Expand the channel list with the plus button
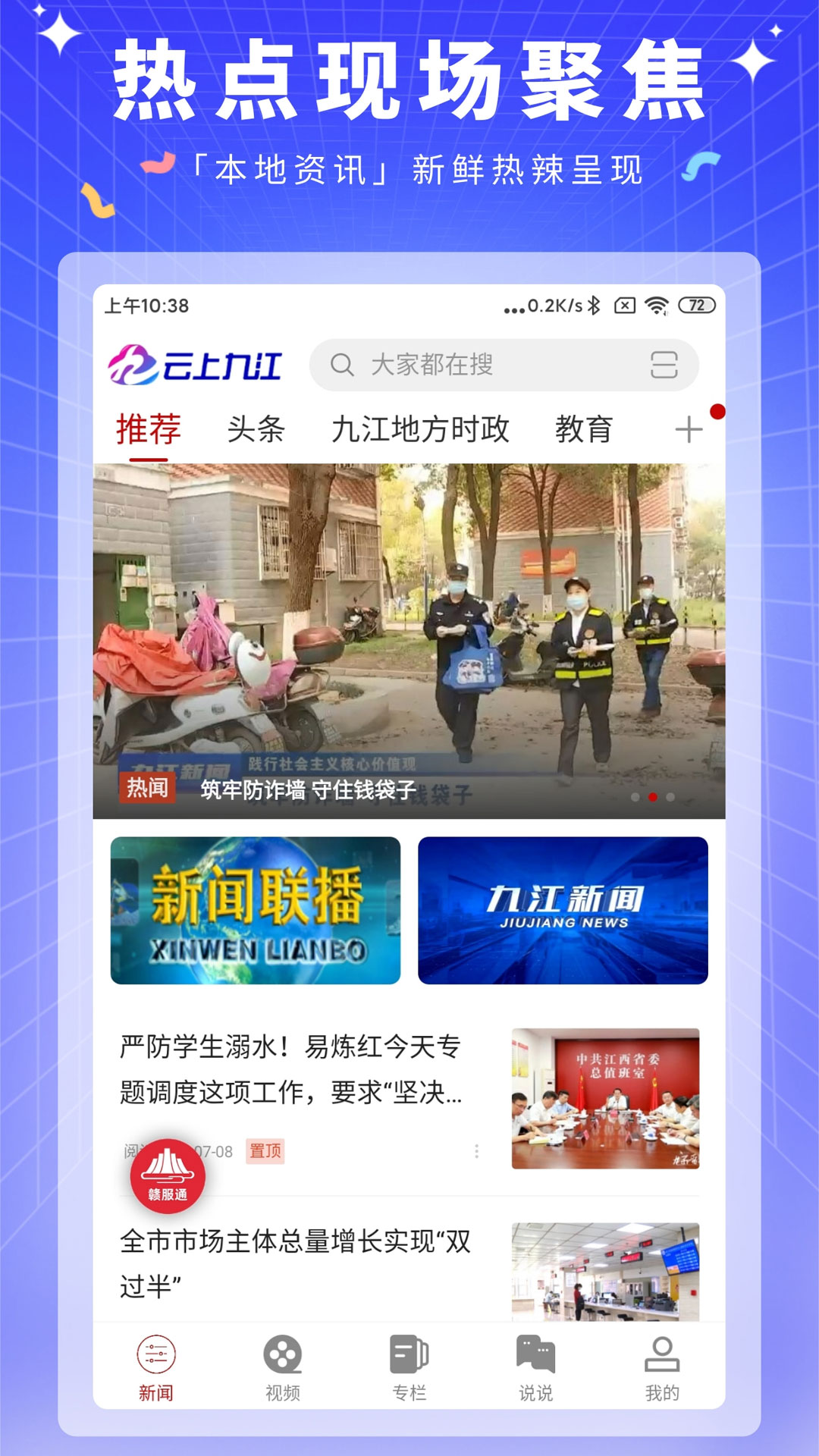Viewport: 819px width, 1456px height. pos(689,428)
